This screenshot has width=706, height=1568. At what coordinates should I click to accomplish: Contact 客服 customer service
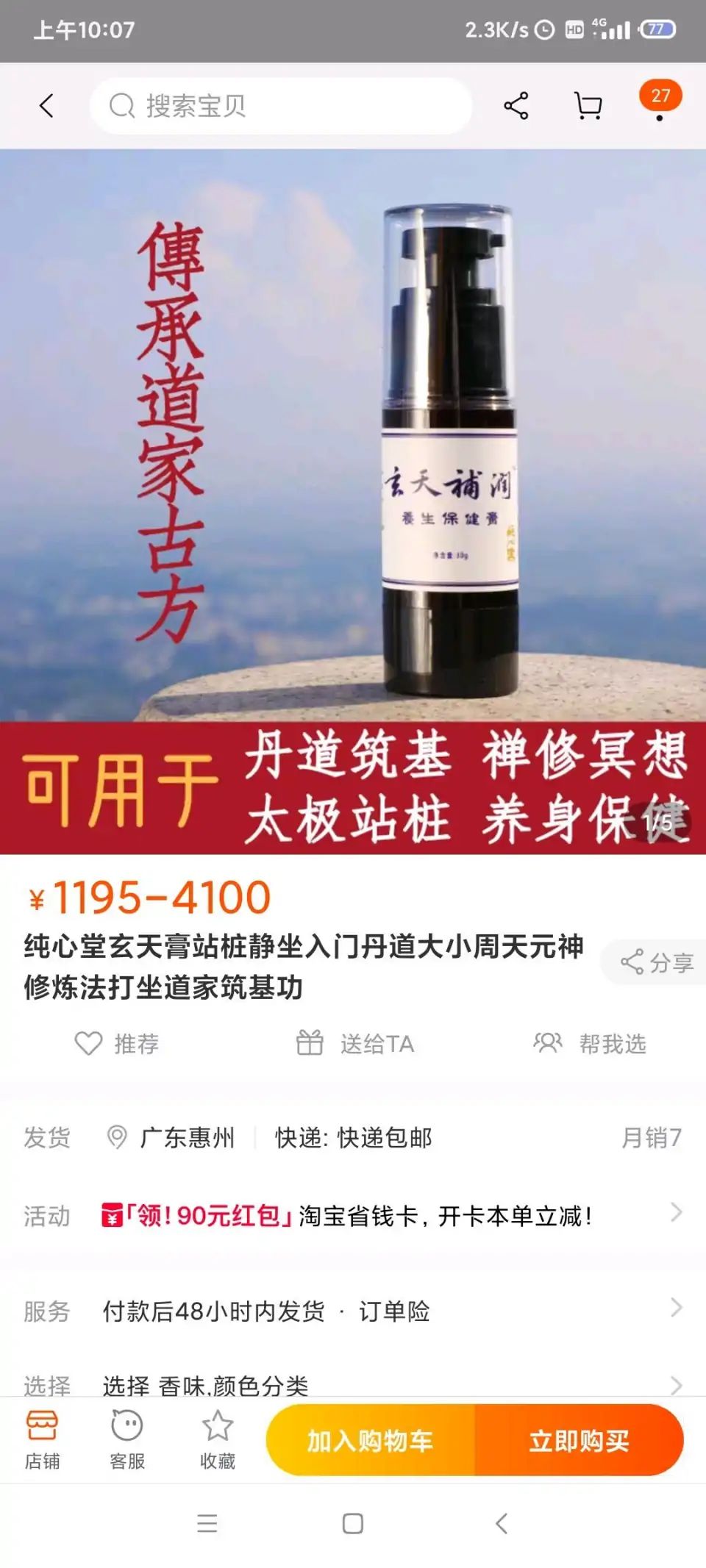[127, 1439]
